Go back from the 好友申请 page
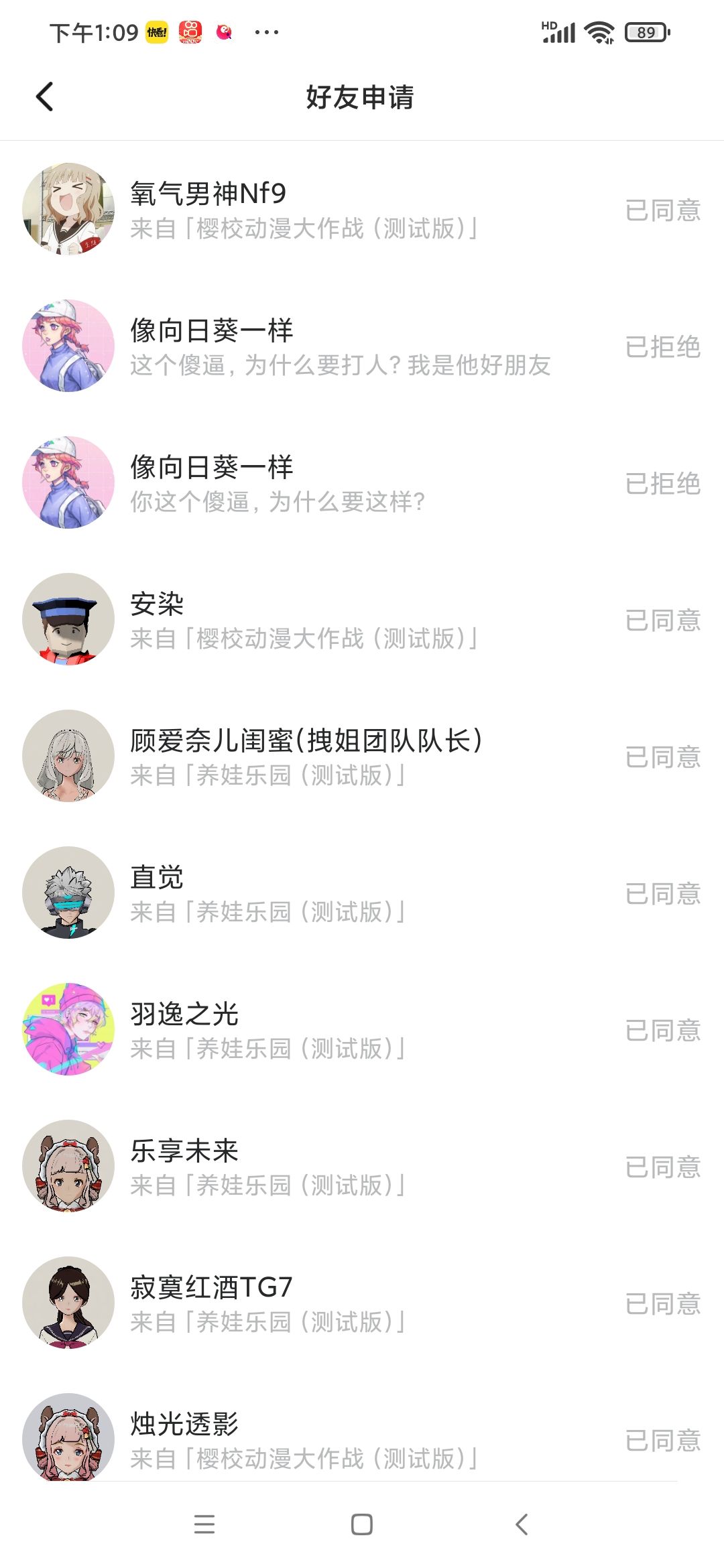The width and height of the screenshot is (724, 1568). 44,96
